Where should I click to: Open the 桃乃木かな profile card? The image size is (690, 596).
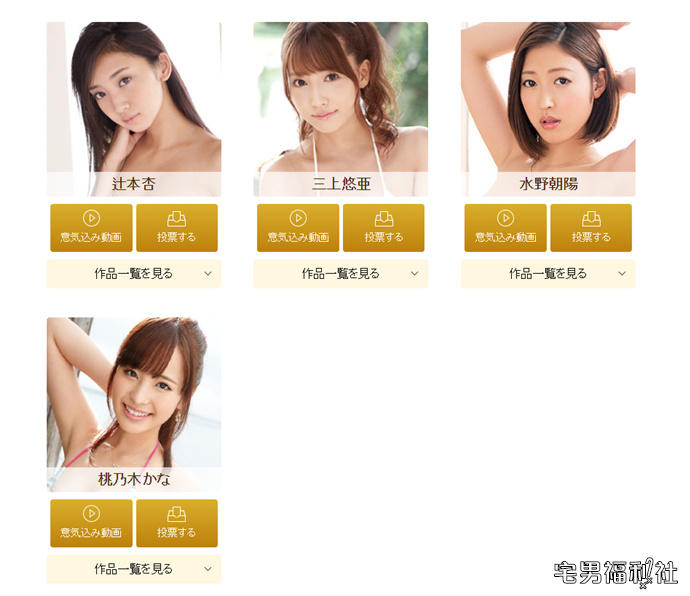133,403
